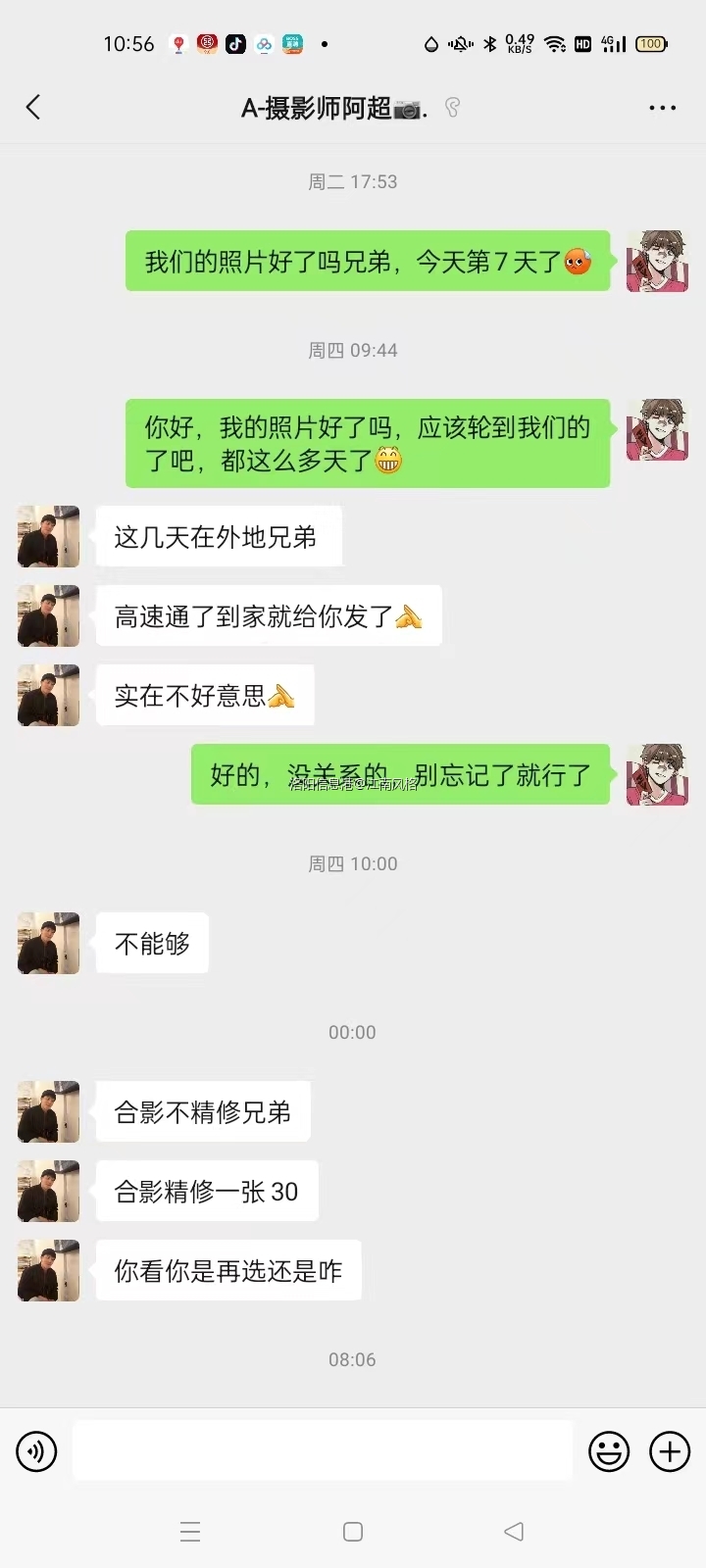The width and height of the screenshot is (706, 1568).
Task: Tap the system home button
Action: [353, 1532]
